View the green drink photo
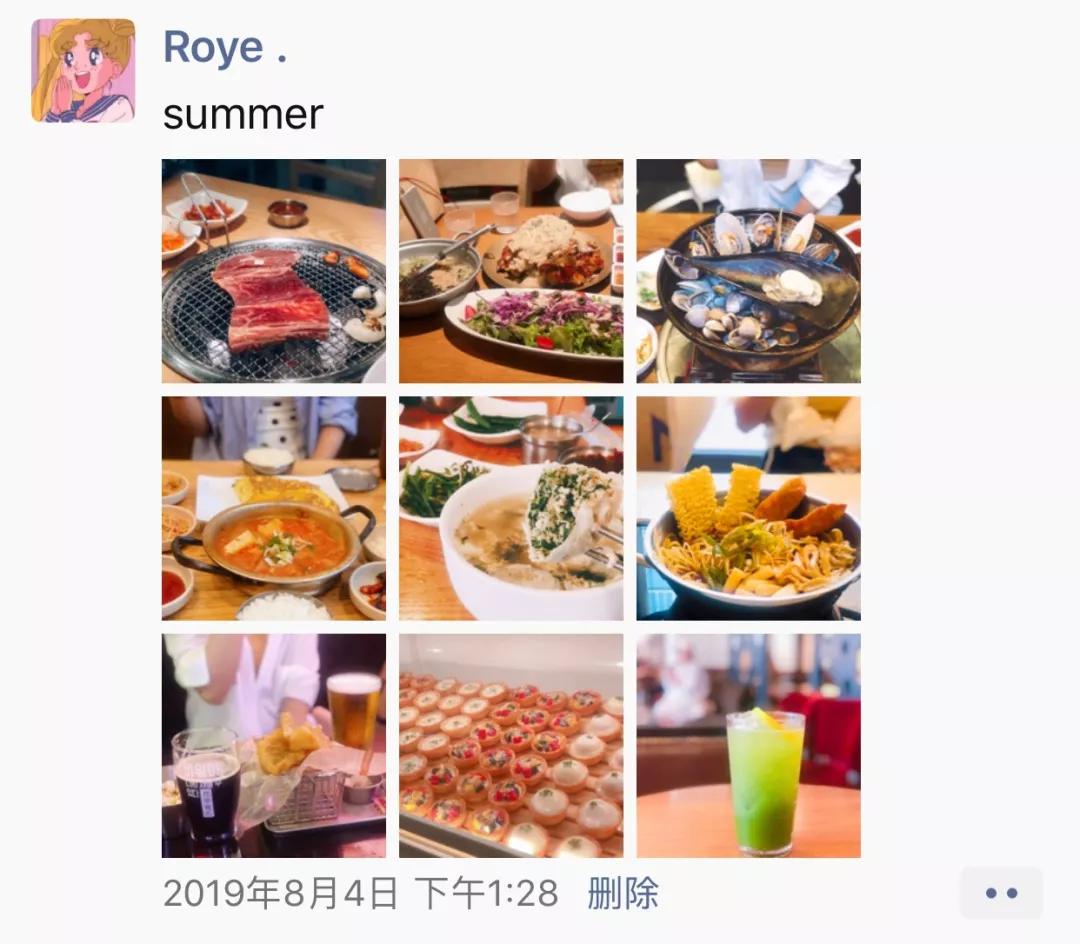Viewport: 1080px width, 944px height. pos(748,745)
